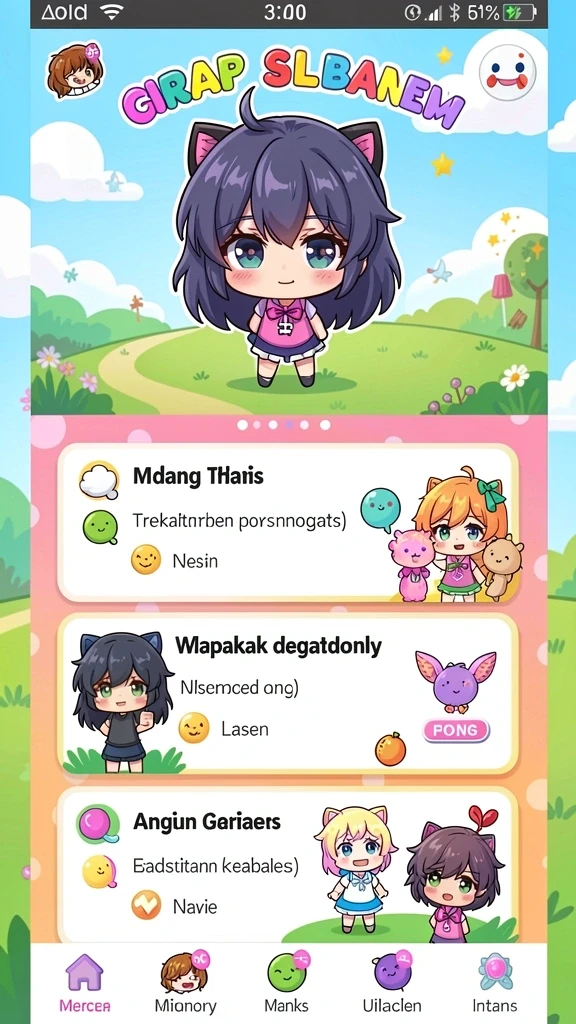Go to the Mianory tab

point(185,984)
